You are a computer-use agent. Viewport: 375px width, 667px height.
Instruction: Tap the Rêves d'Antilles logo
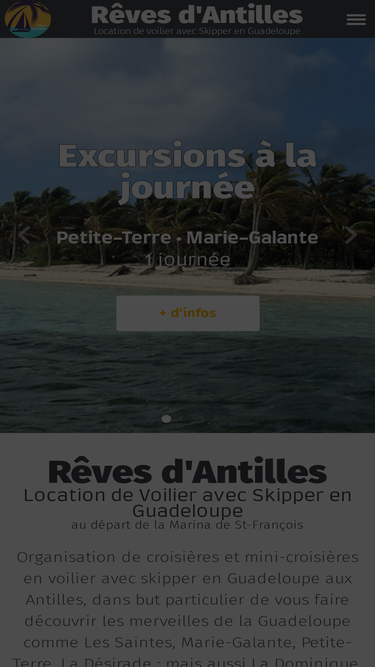click(x=28, y=19)
